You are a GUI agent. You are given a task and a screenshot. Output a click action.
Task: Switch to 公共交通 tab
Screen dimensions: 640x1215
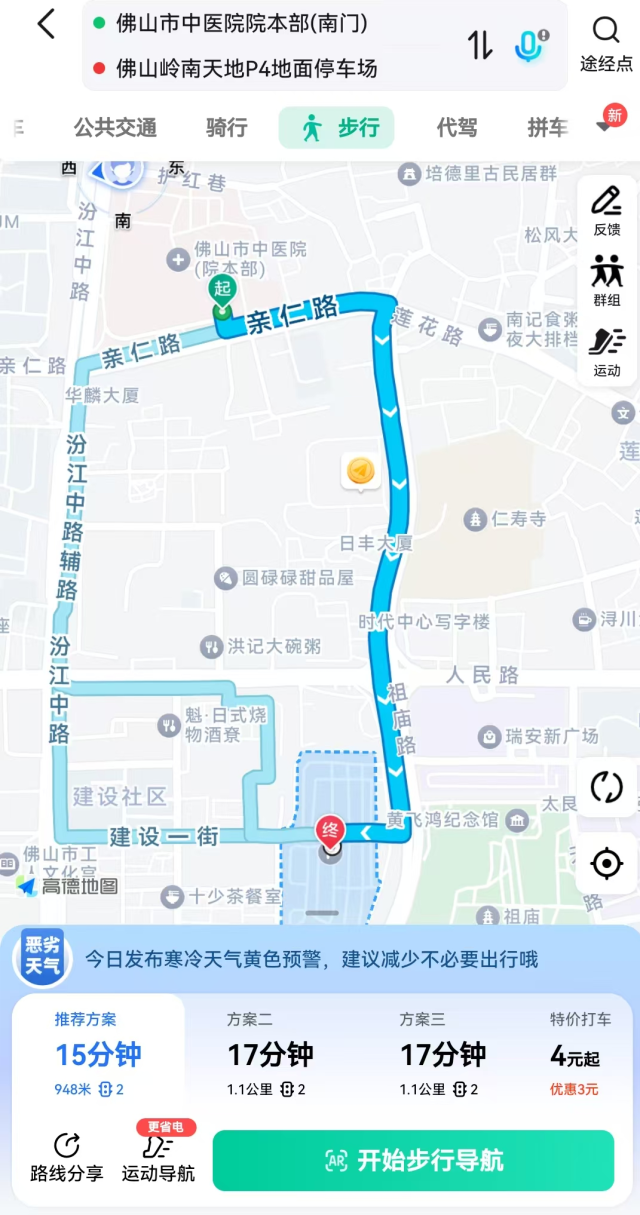115,128
